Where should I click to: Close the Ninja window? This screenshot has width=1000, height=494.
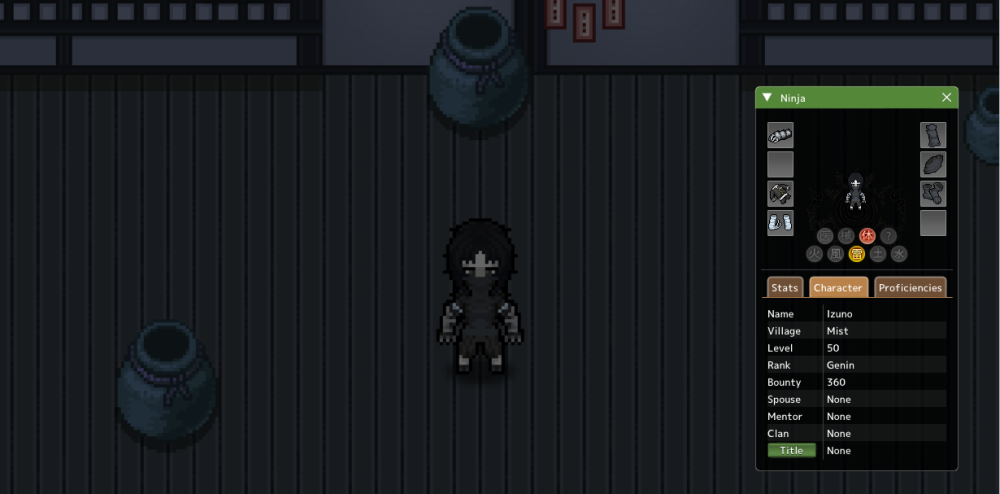point(946,98)
